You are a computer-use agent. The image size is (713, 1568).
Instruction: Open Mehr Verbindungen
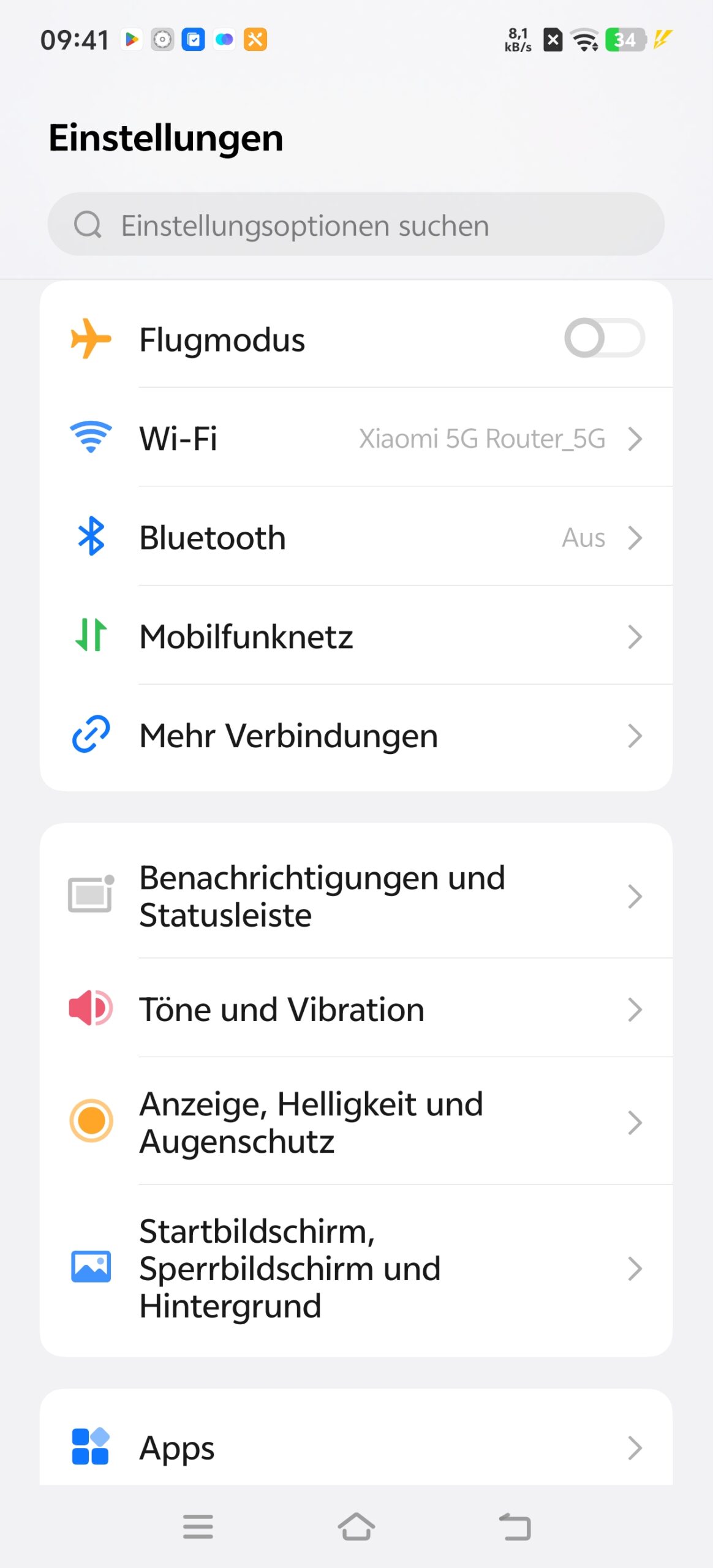(x=355, y=736)
